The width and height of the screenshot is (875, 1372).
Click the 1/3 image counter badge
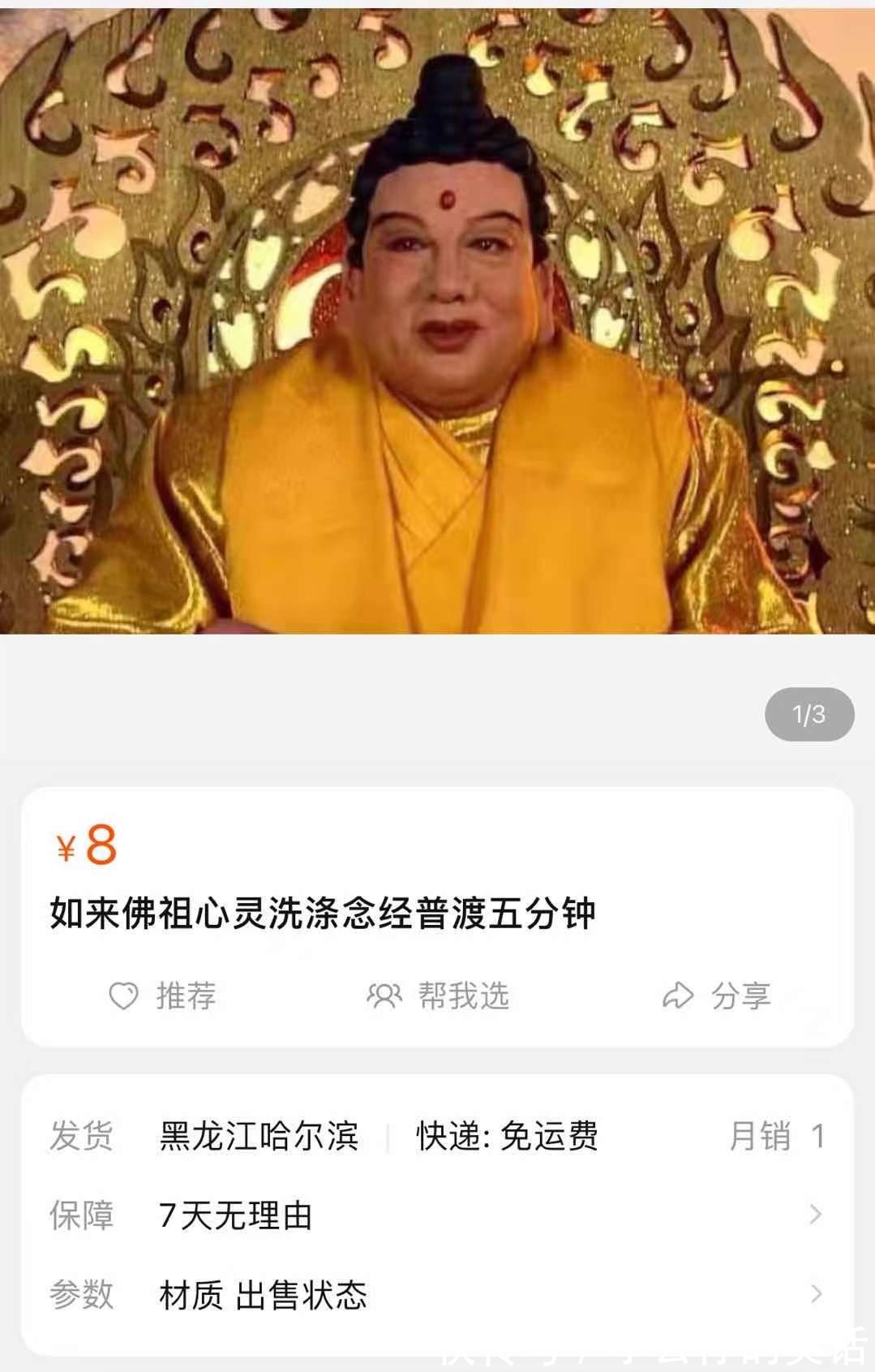(x=810, y=714)
